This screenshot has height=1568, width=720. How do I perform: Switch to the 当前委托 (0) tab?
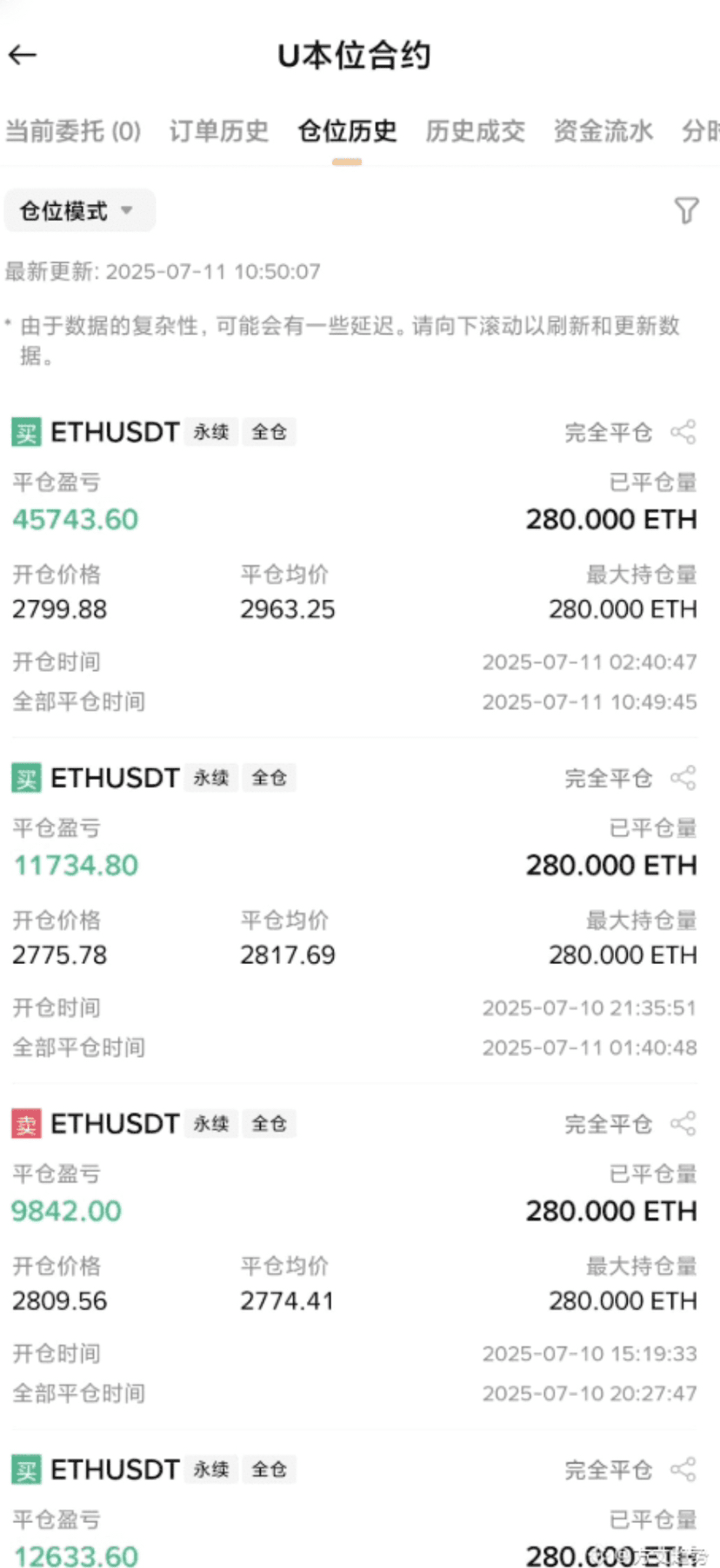click(73, 131)
